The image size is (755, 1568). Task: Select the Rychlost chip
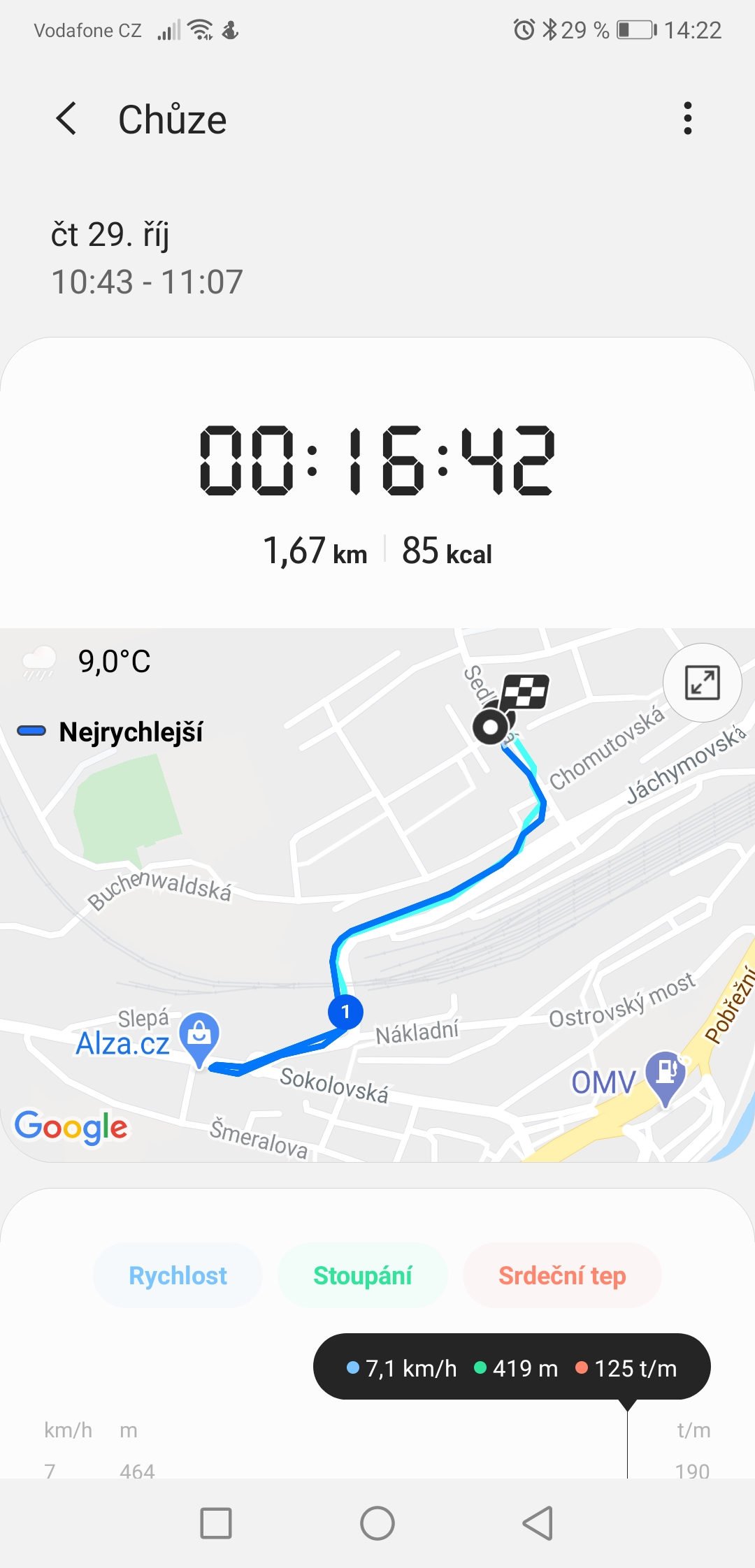(178, 1276)
